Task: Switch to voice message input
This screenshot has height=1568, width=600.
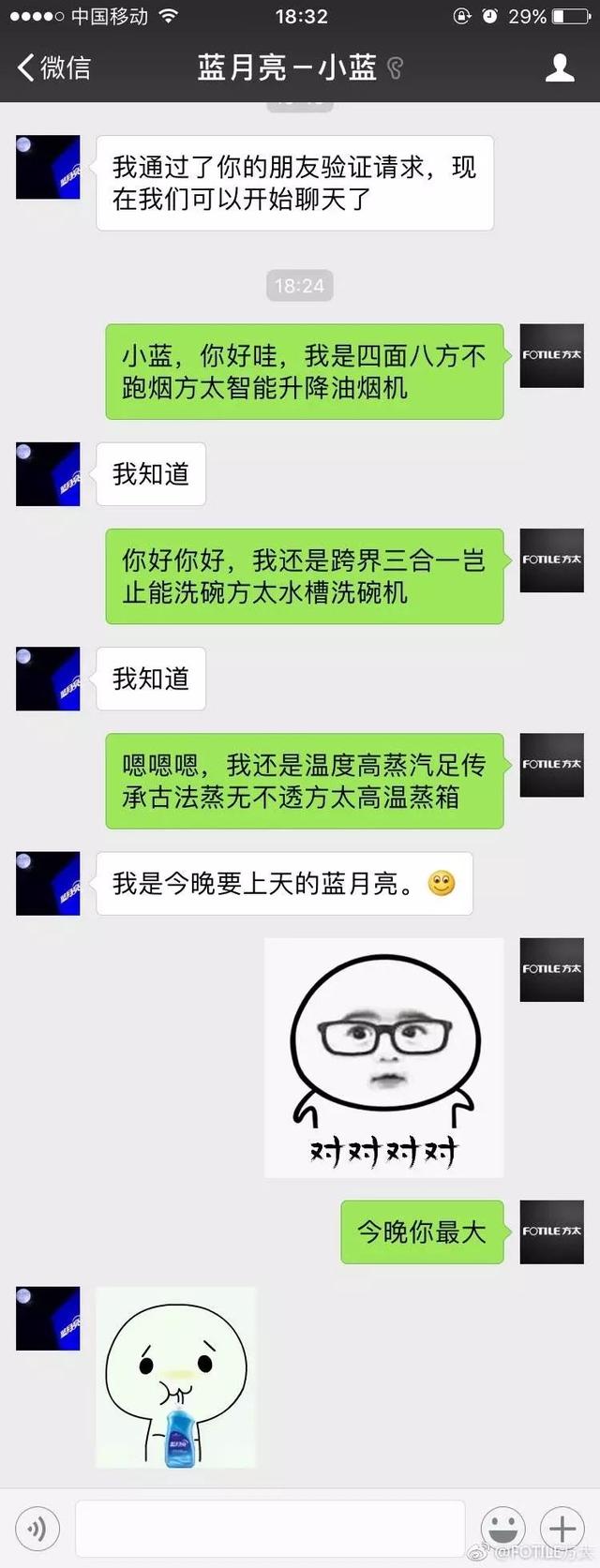Action: coord(37,1530)
